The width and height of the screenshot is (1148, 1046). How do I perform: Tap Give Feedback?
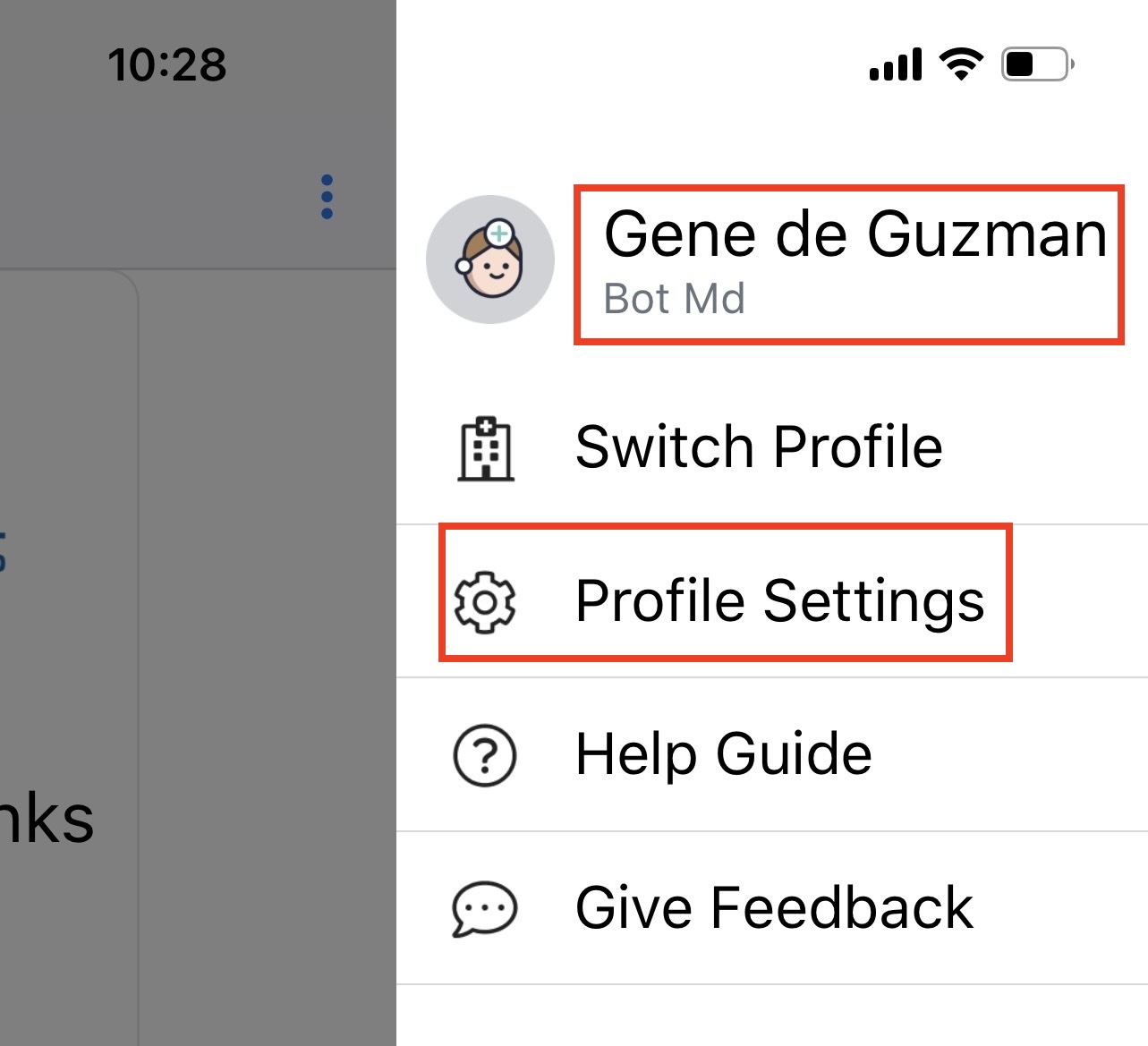pyautogui.click(x=773, y=908)
